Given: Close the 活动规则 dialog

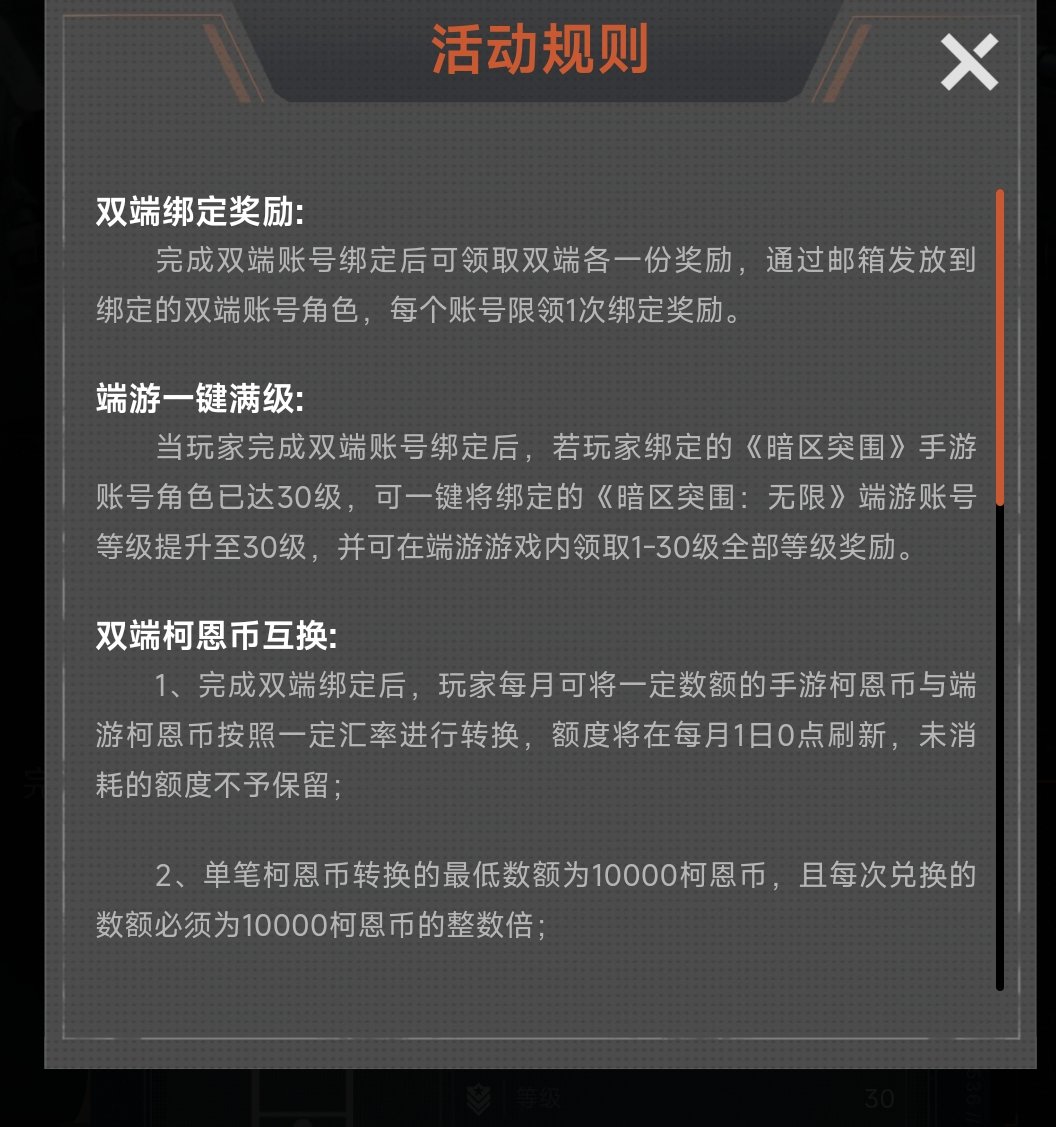Looking at the screenshot, I should [x=968, y=62].
